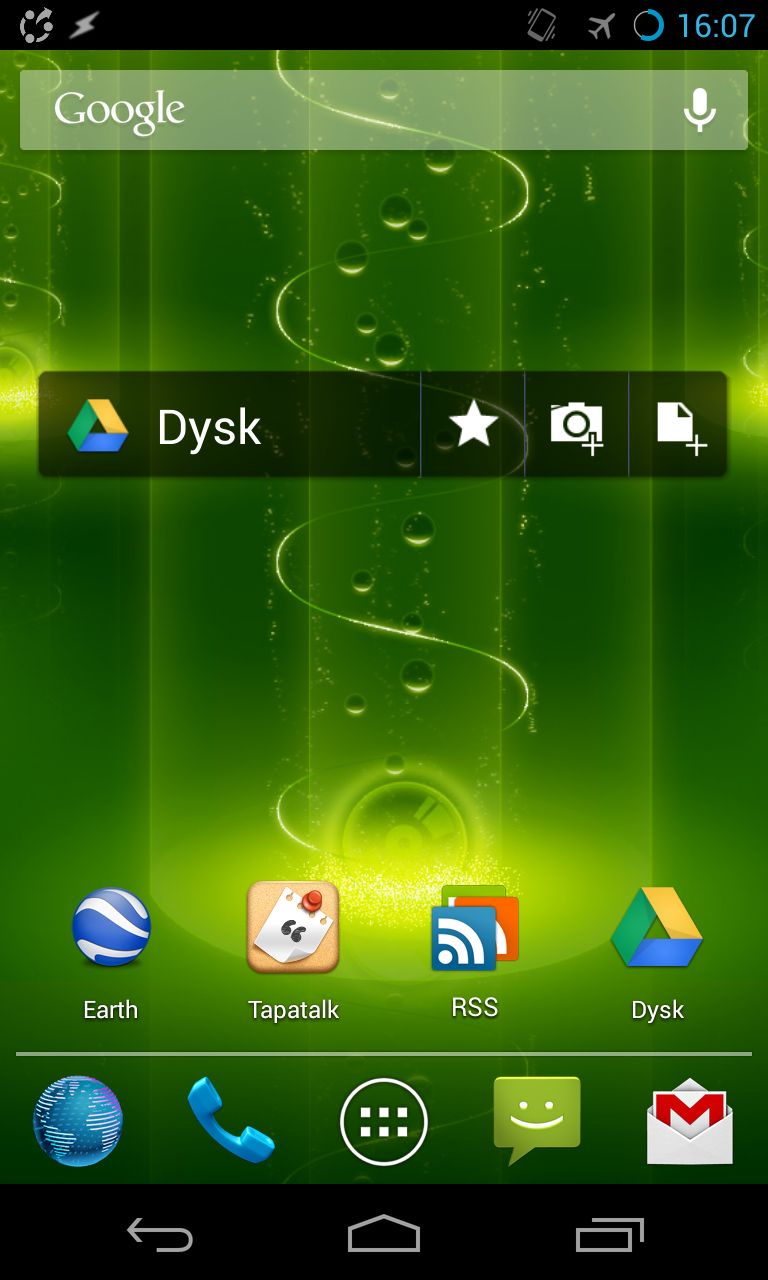The width and height of the screenshot is (768, 1280).
Task: Go back with the navigation bar
Action: point(160,1235)
